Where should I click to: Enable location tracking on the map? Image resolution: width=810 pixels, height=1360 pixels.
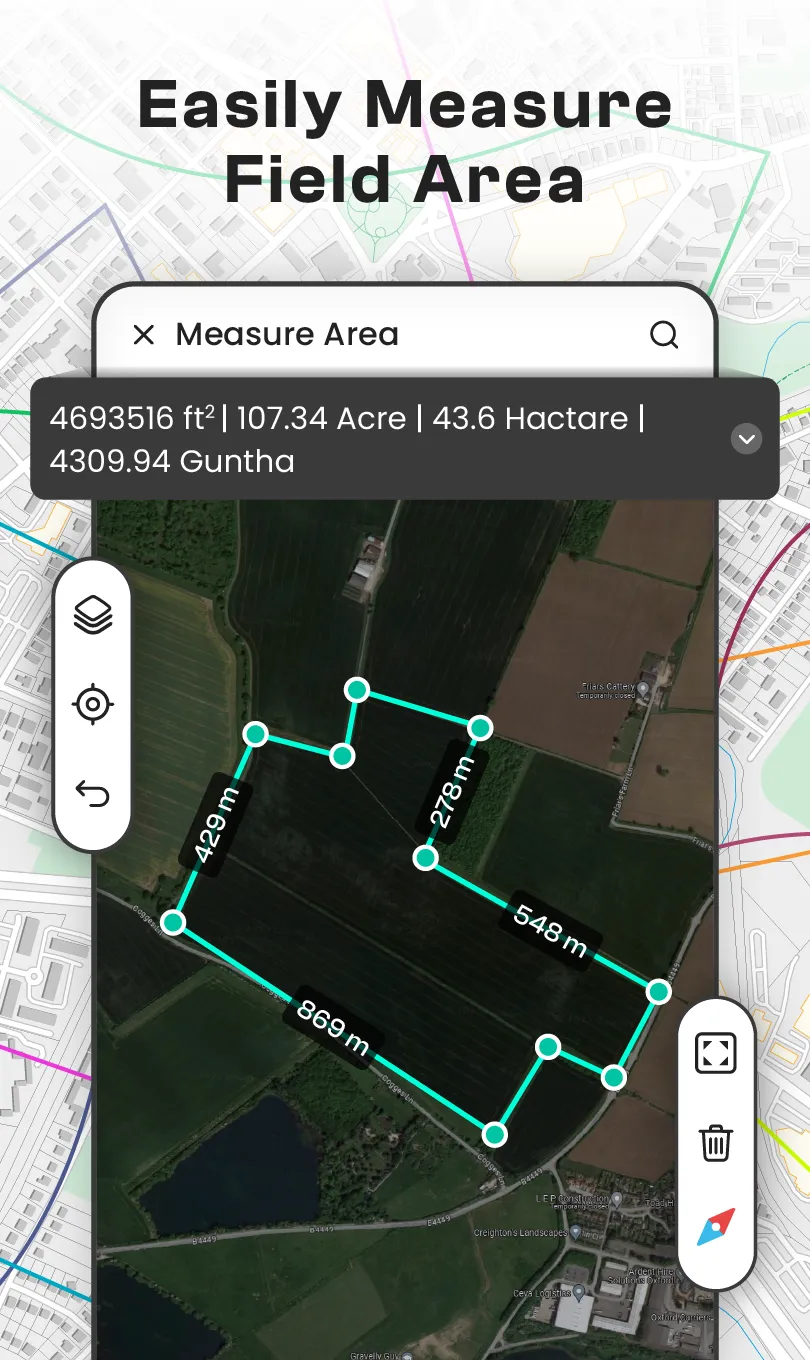(92, 703)
